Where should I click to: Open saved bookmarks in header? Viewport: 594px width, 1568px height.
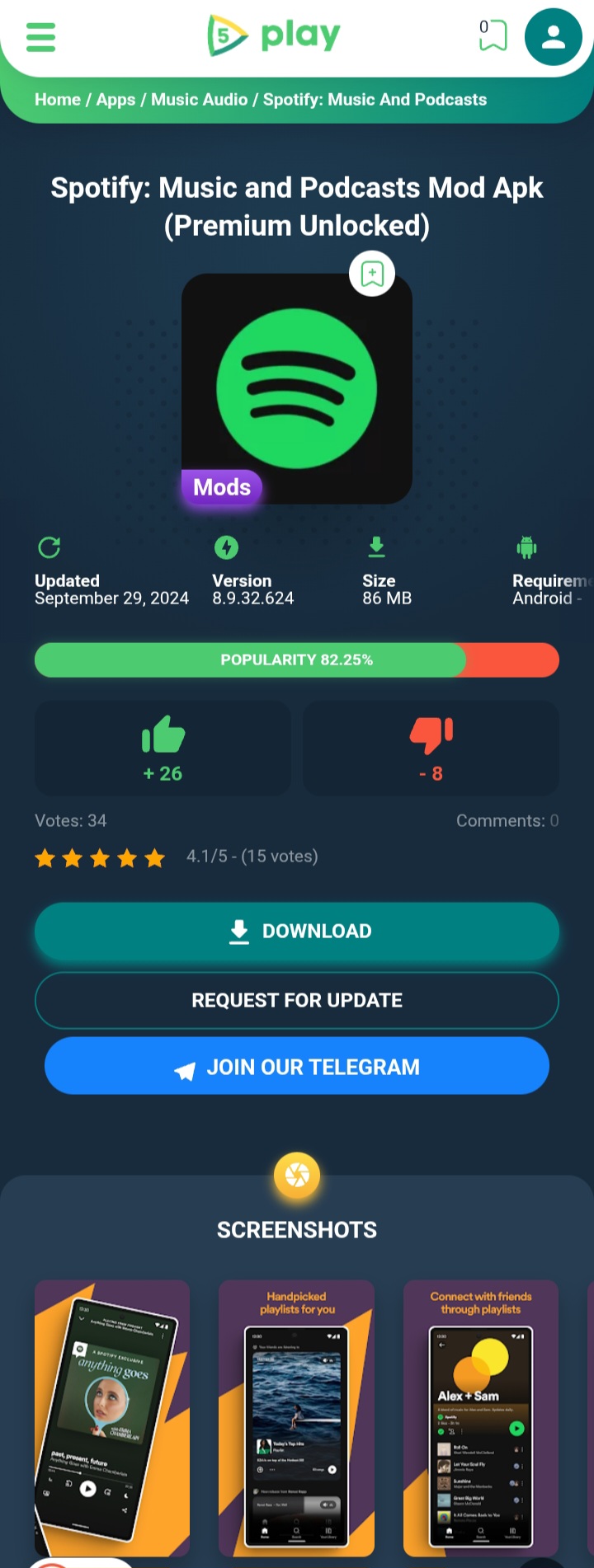[x=493, y=35]
